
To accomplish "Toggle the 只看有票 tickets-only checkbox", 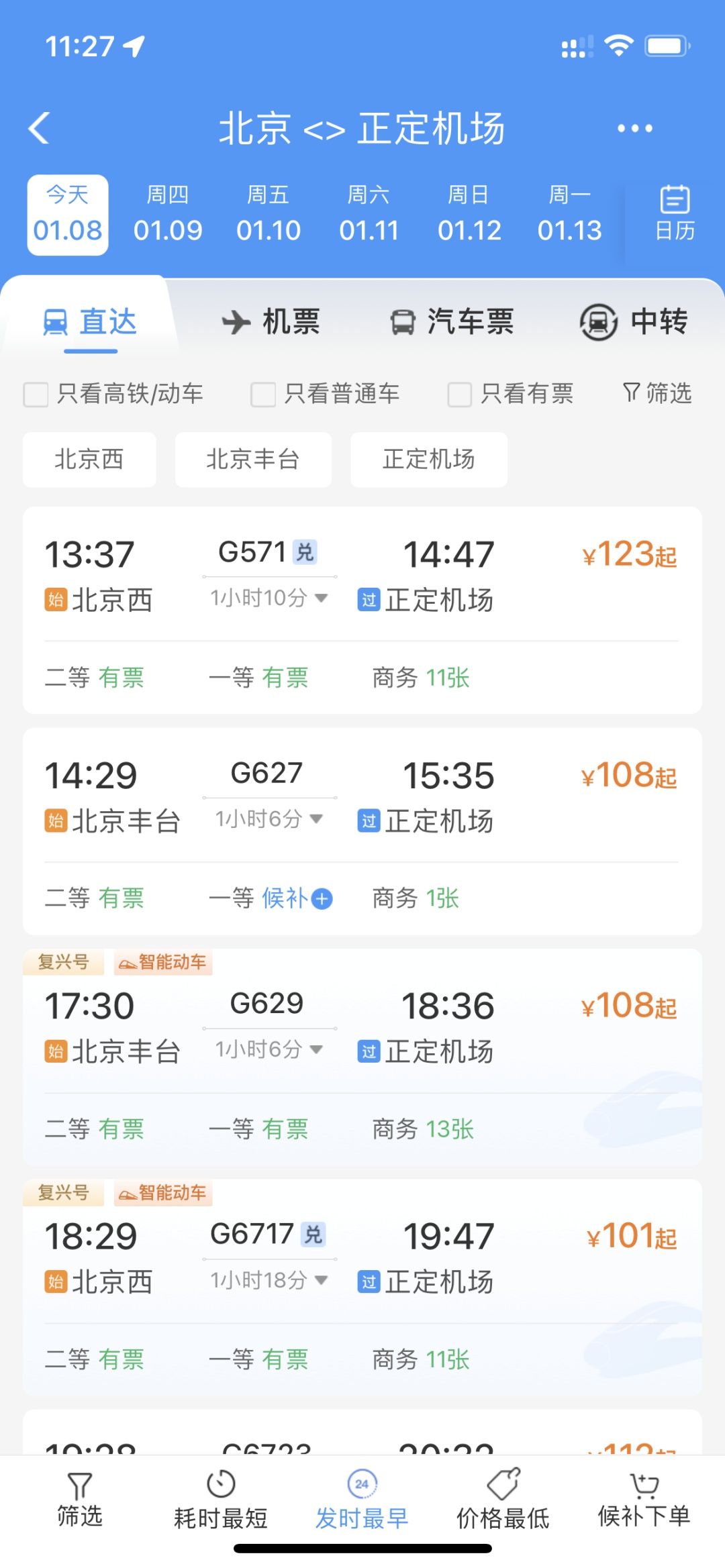I will pos(460,395).
